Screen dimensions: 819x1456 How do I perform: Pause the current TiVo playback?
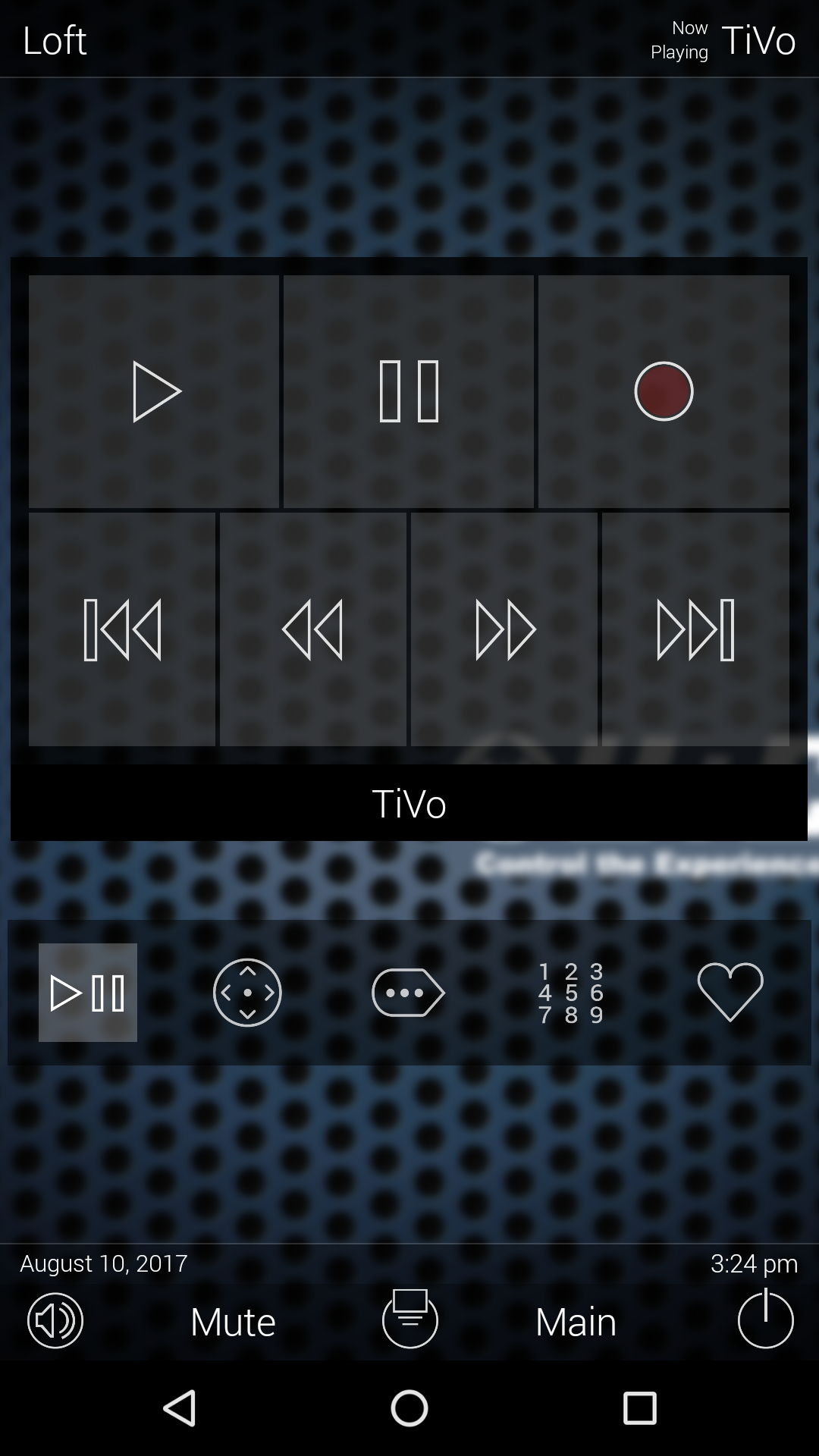[409, 391]
